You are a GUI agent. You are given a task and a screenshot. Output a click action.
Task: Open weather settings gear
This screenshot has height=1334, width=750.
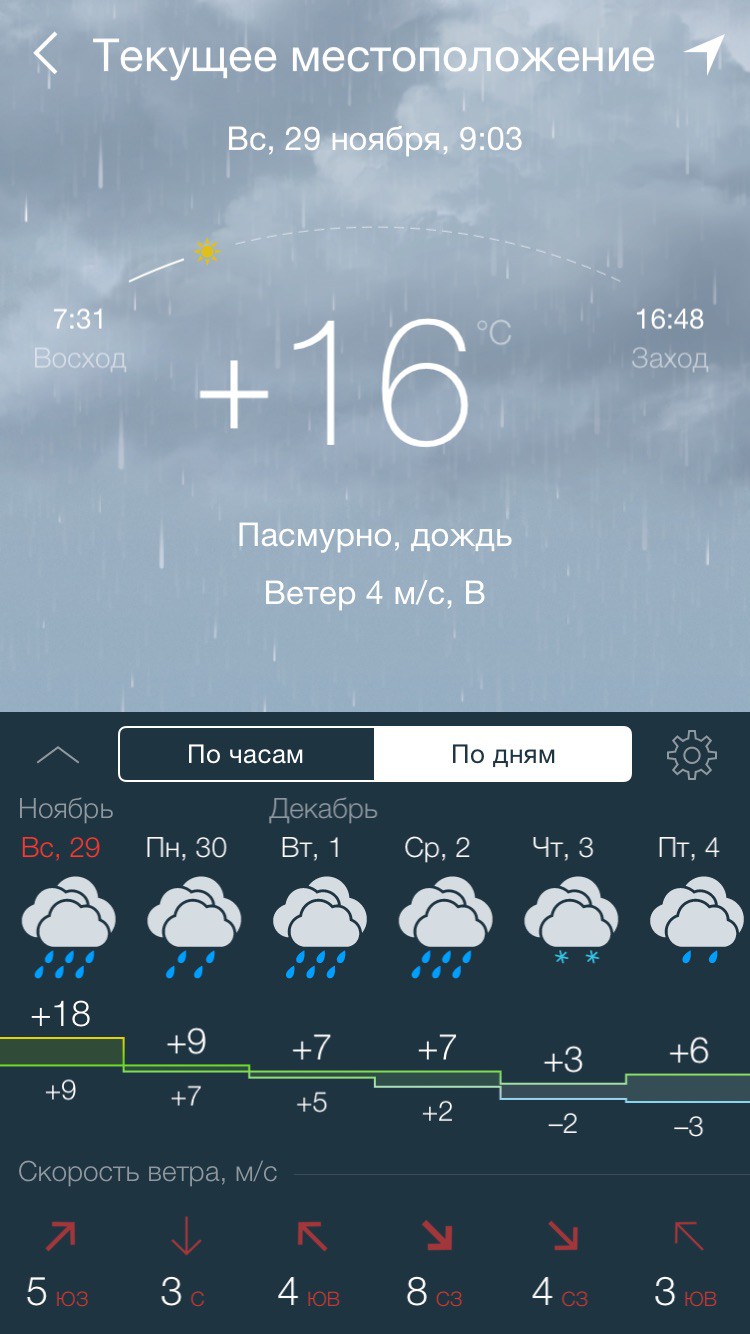click(x=691, y=754)
